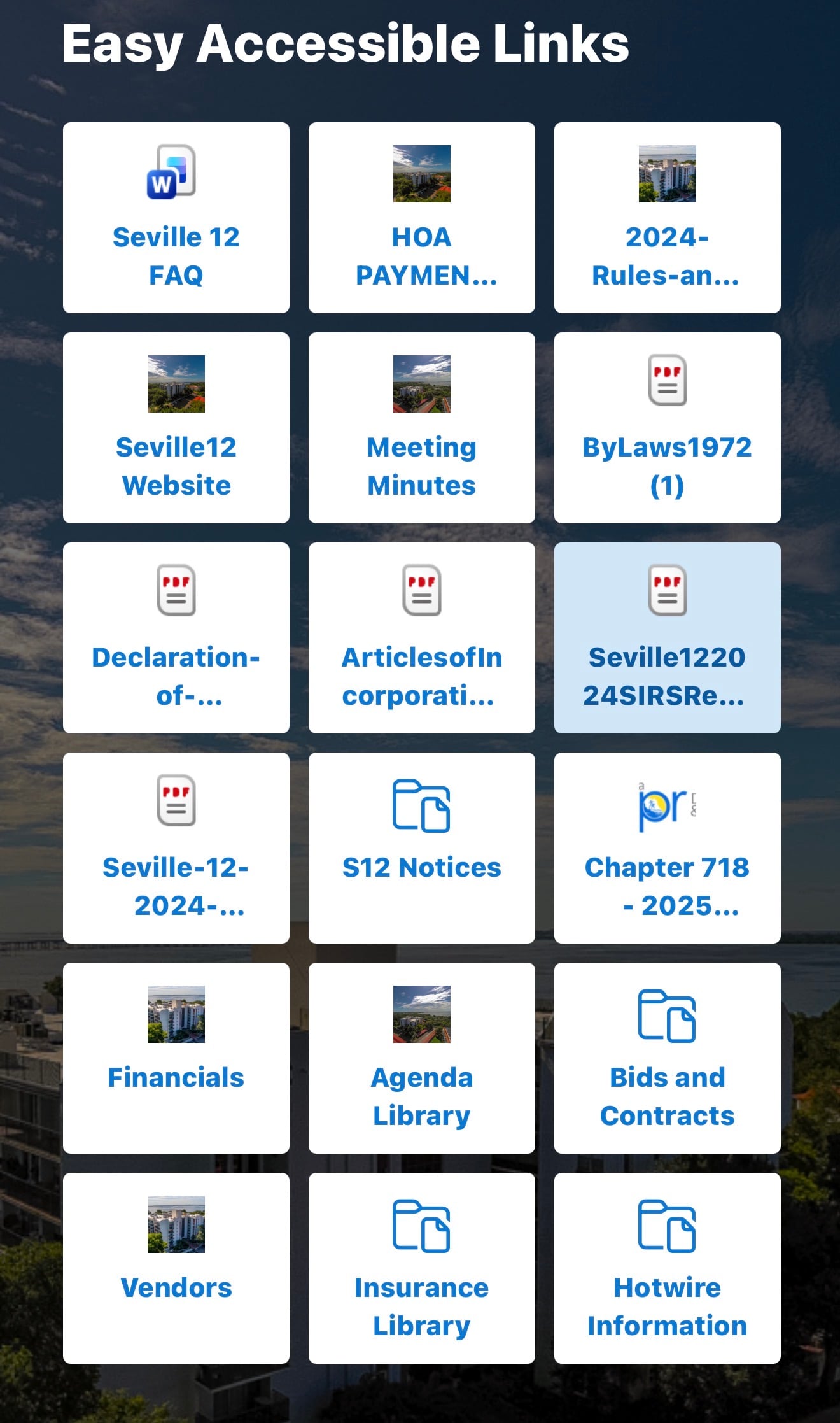Open the Financials tile
Viewport: 840px width, 1423px height.
pos(176,1058)
